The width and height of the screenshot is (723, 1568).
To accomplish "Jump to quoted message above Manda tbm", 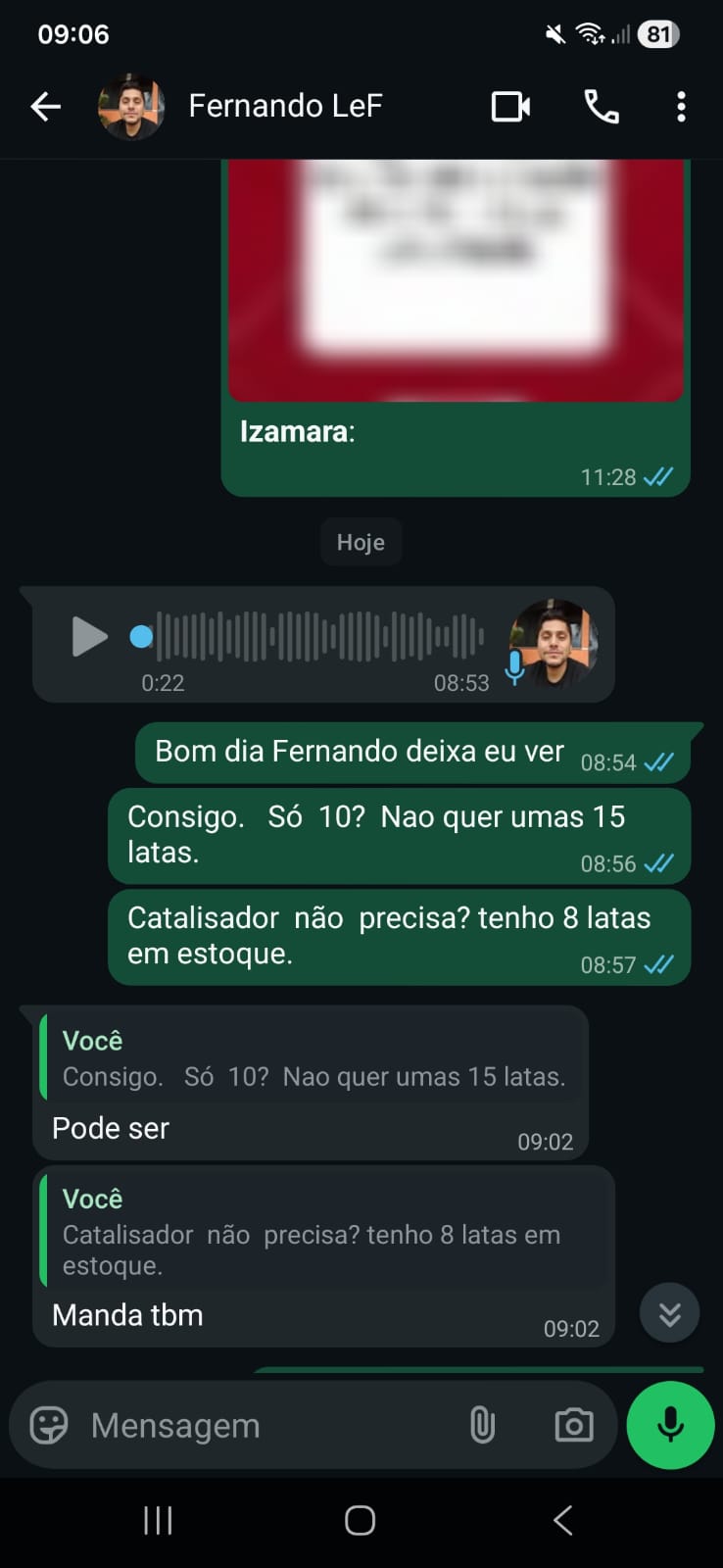I will 323,1233.
